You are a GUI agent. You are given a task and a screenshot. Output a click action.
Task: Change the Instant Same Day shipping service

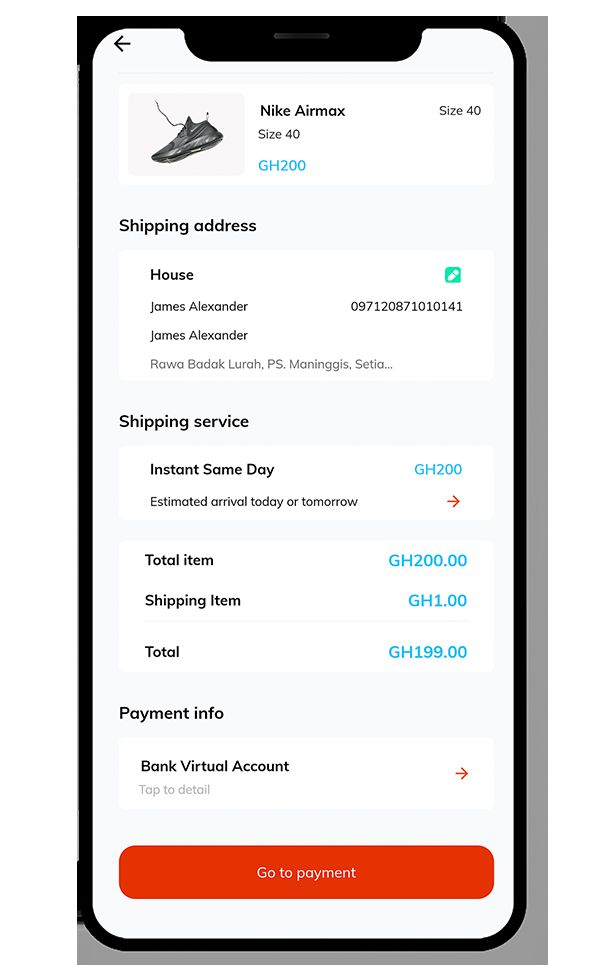(453, 501)
